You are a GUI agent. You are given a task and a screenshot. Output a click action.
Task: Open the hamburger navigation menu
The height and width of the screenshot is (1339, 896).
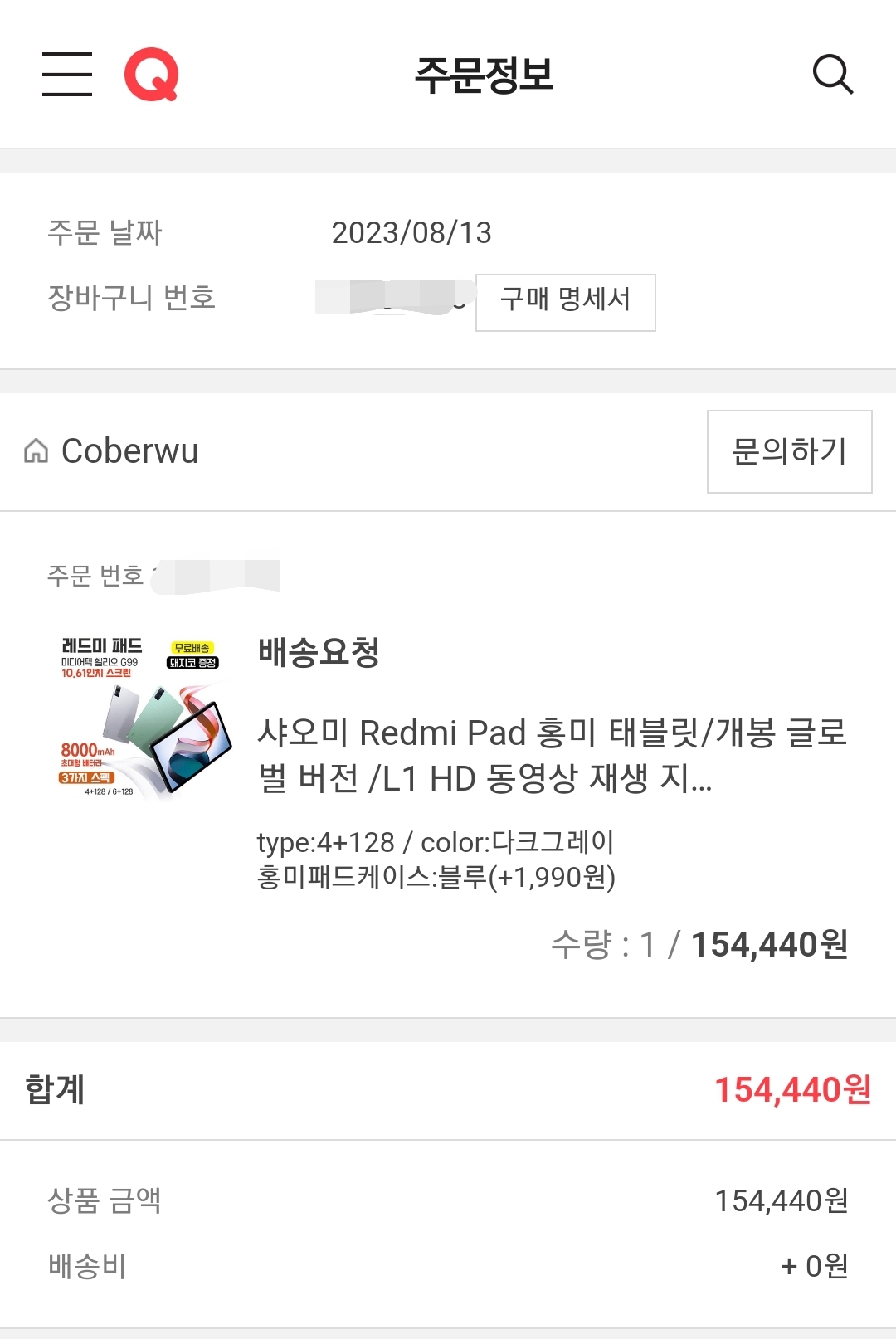click(x=66, y=75)
